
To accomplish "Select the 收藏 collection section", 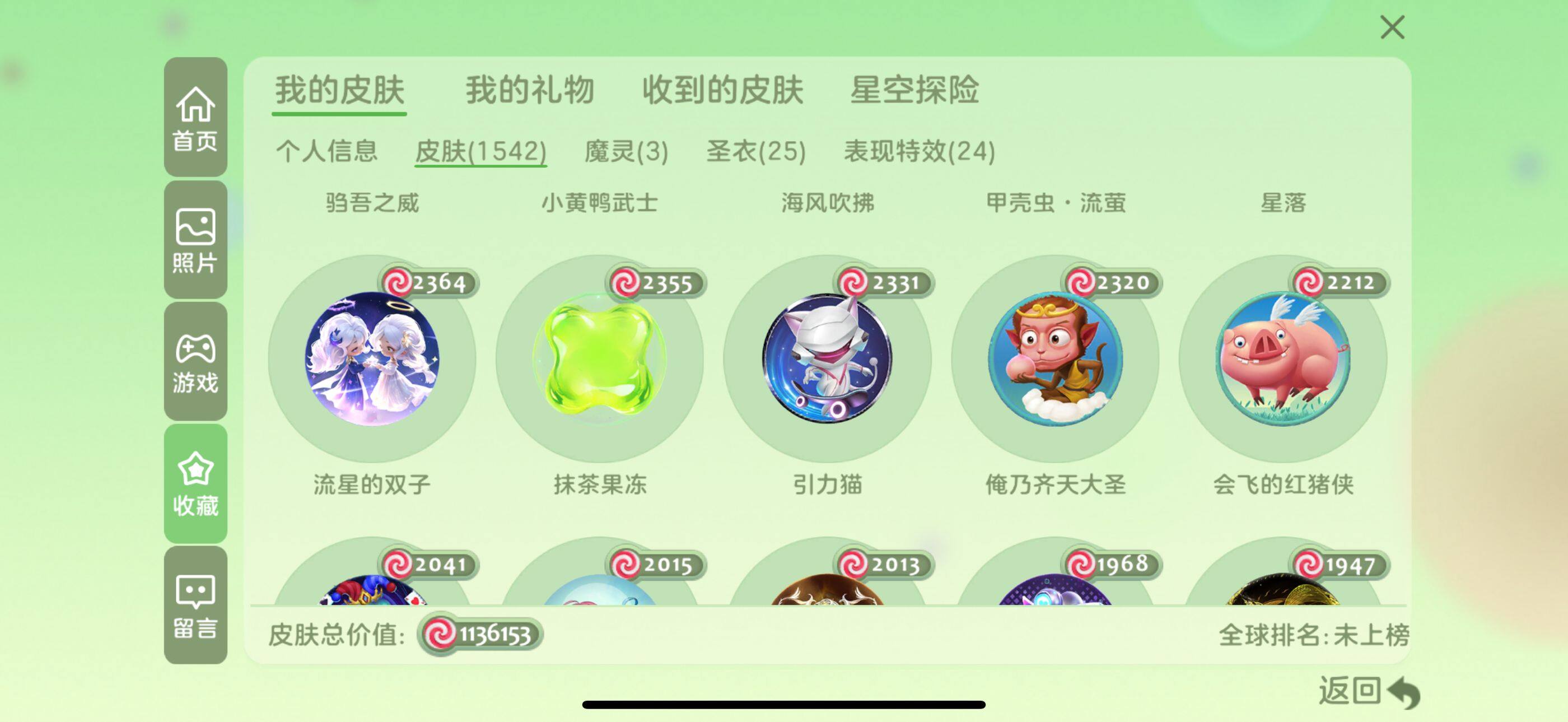I will pos(195,483).
